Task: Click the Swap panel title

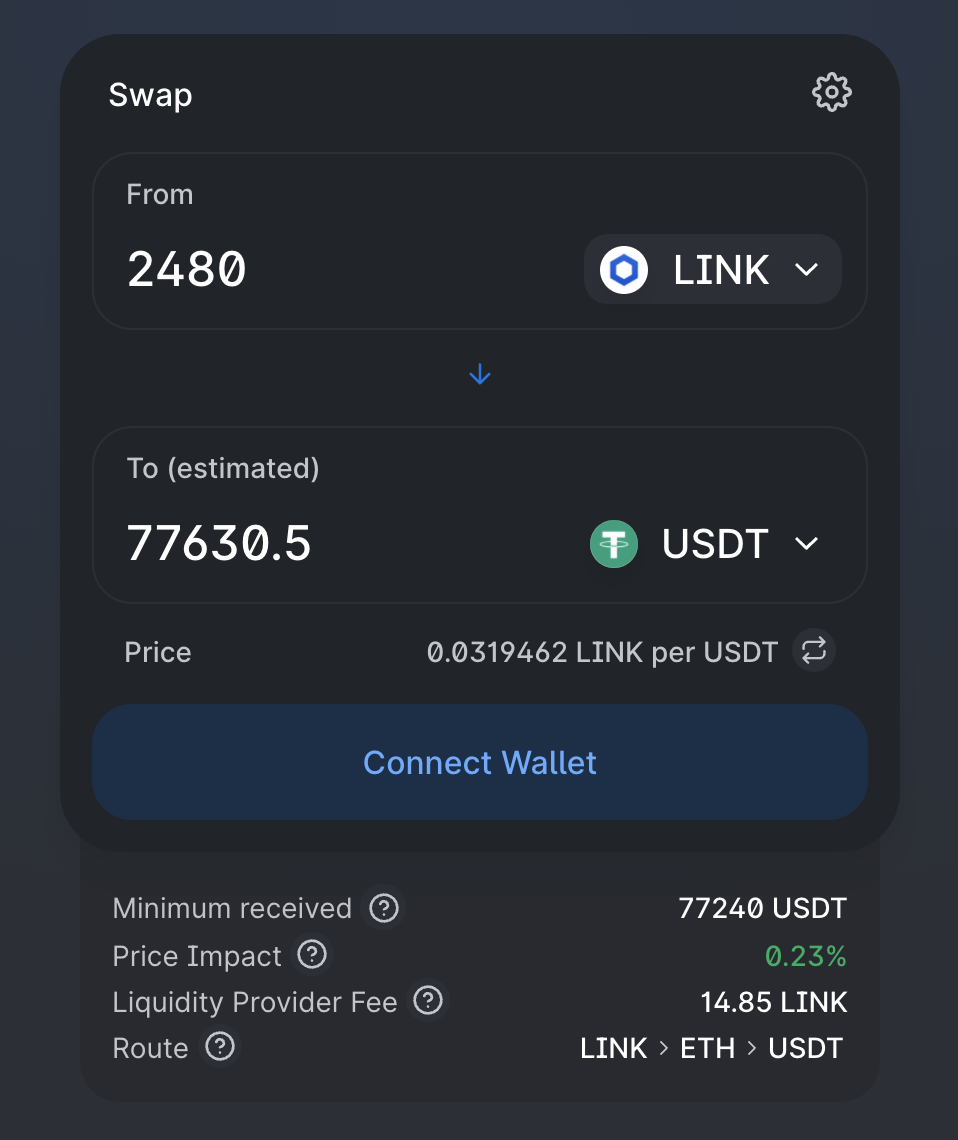Action: [x=150, y=94]
